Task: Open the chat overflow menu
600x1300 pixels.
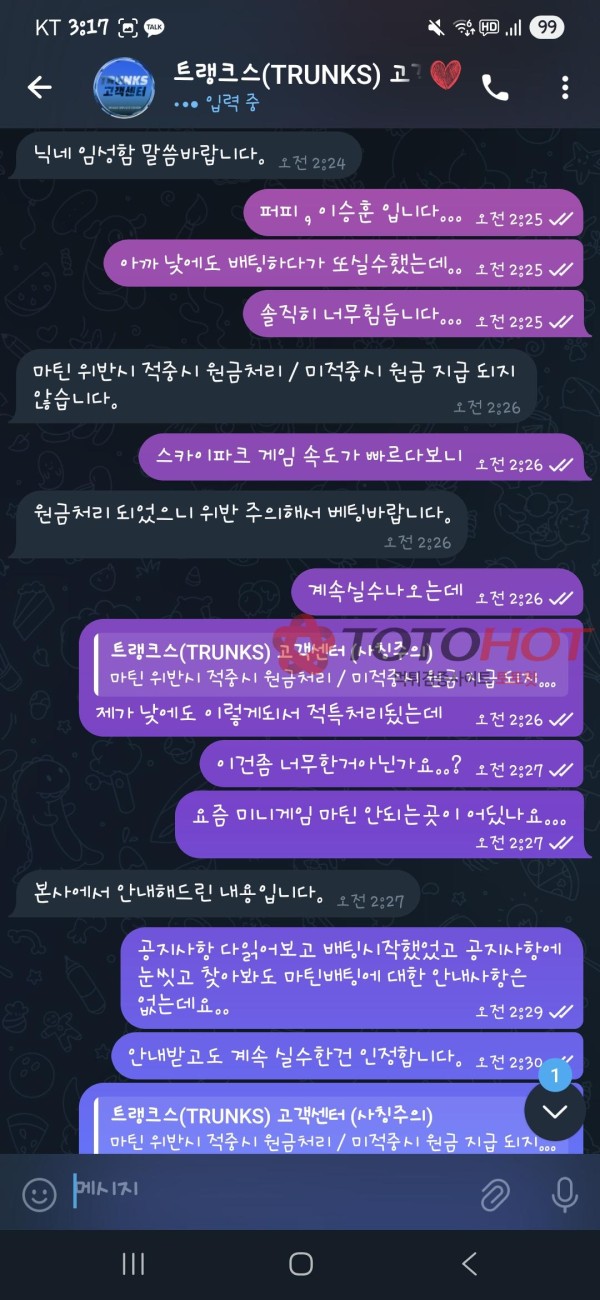Action: [x=565, y=88]
